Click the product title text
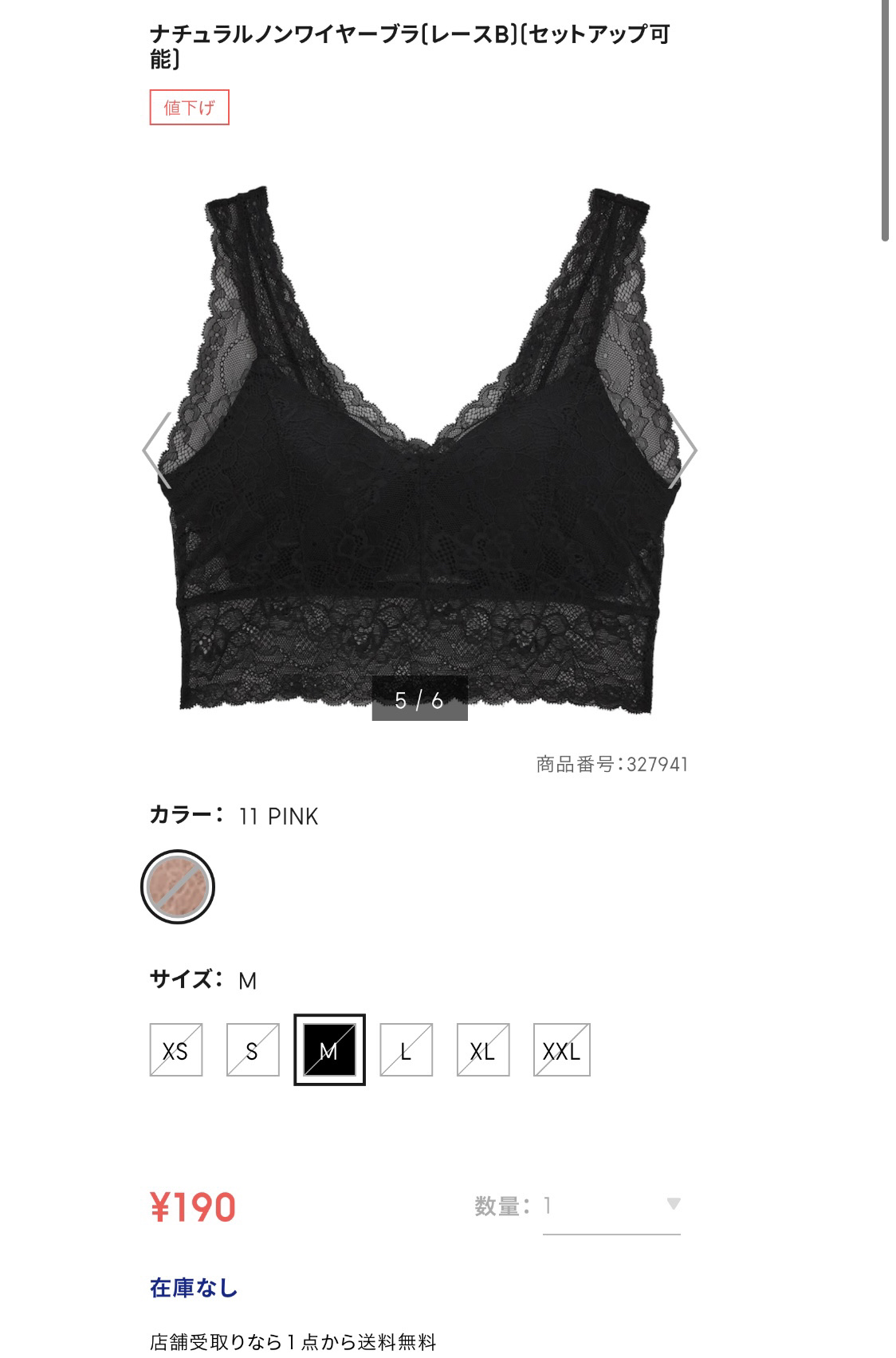 coord(411,44)
